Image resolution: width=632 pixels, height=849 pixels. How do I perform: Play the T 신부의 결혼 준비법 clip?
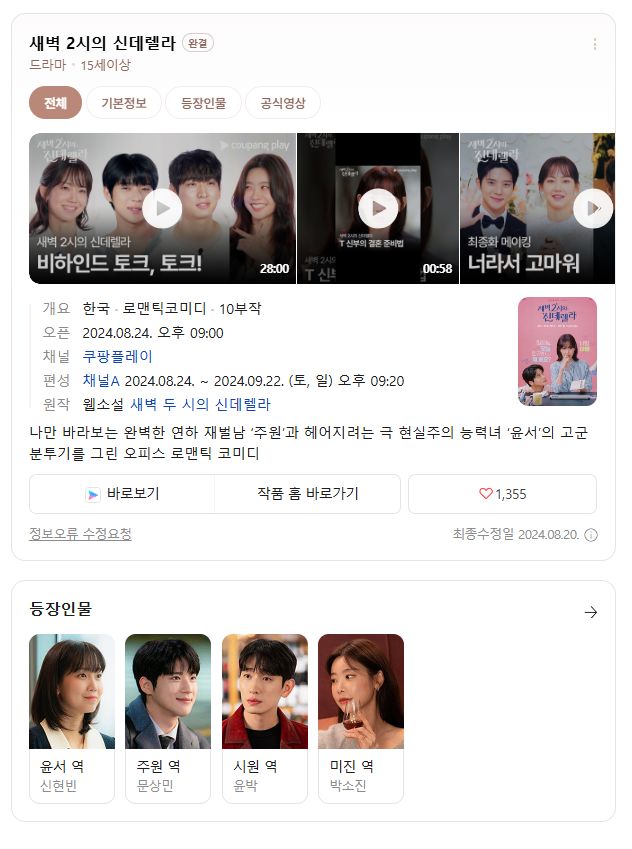coord(378,208)
